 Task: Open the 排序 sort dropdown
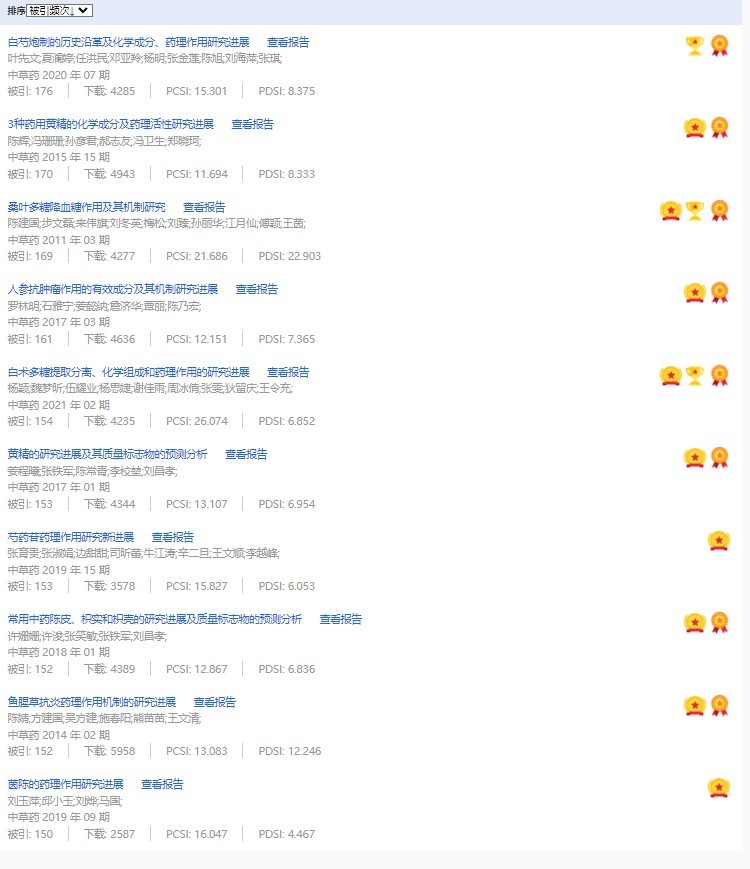point(59,10)
